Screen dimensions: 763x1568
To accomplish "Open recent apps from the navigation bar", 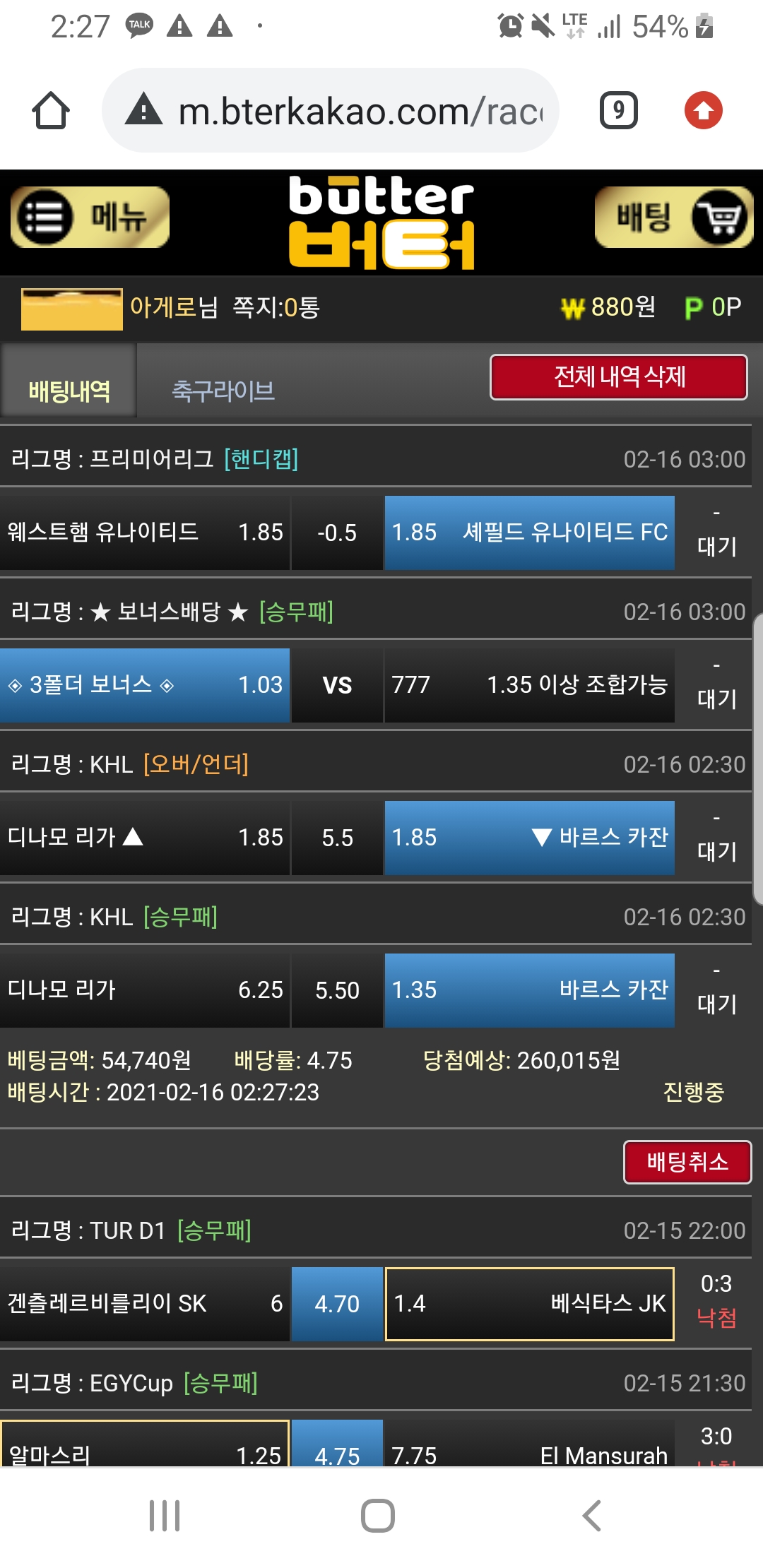I will click(165, 1515).
